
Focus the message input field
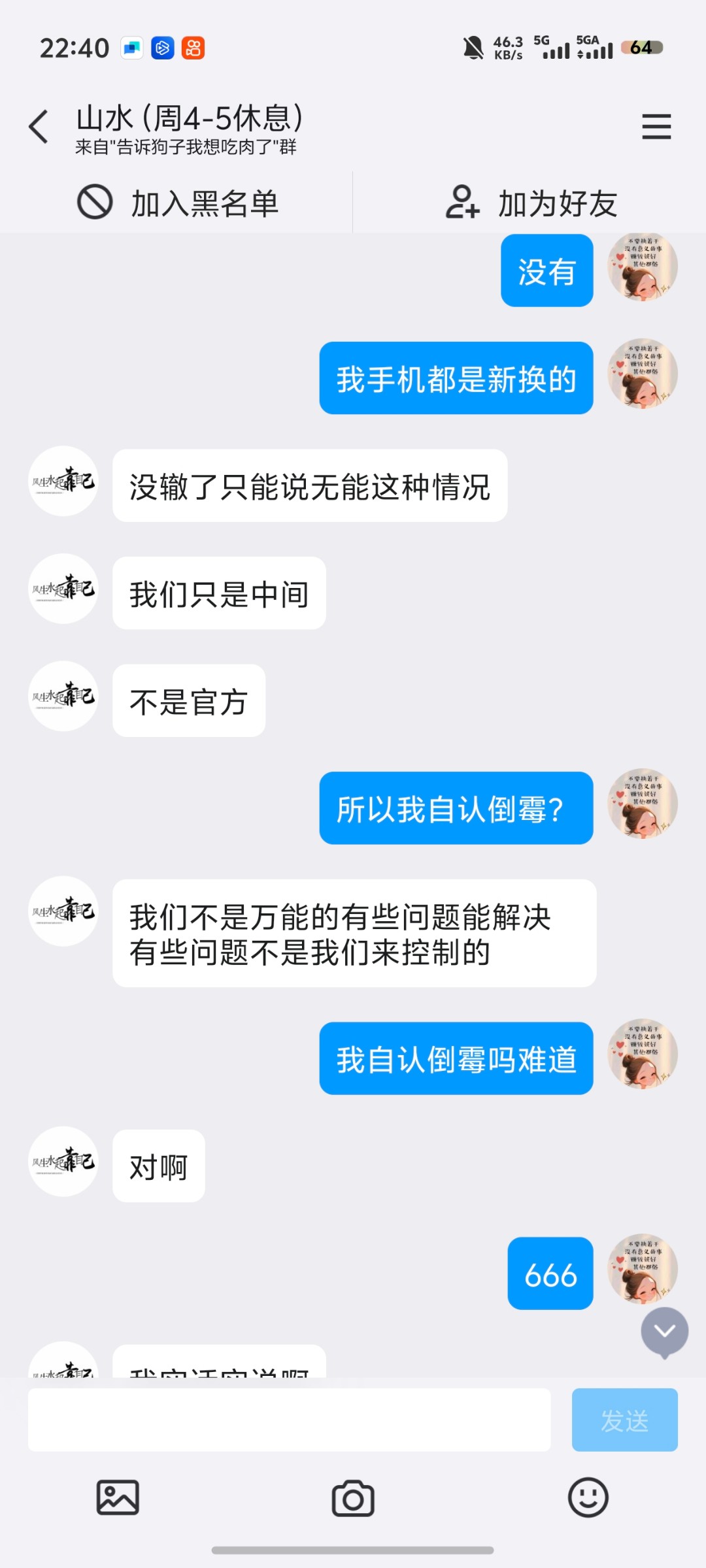point(289,1420)
